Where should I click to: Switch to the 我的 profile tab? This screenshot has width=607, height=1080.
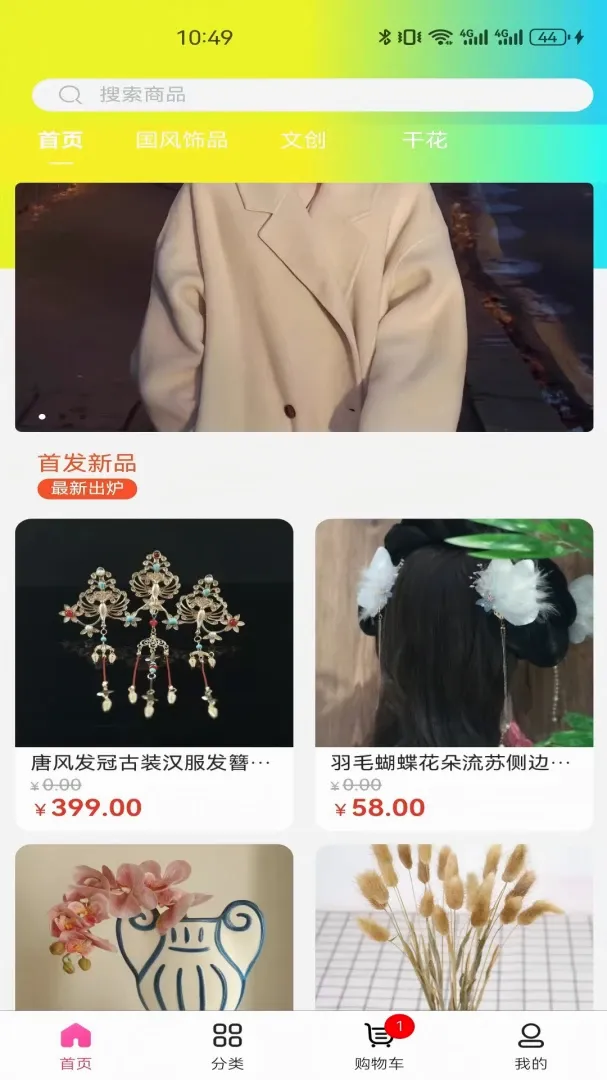point(531,1046)
